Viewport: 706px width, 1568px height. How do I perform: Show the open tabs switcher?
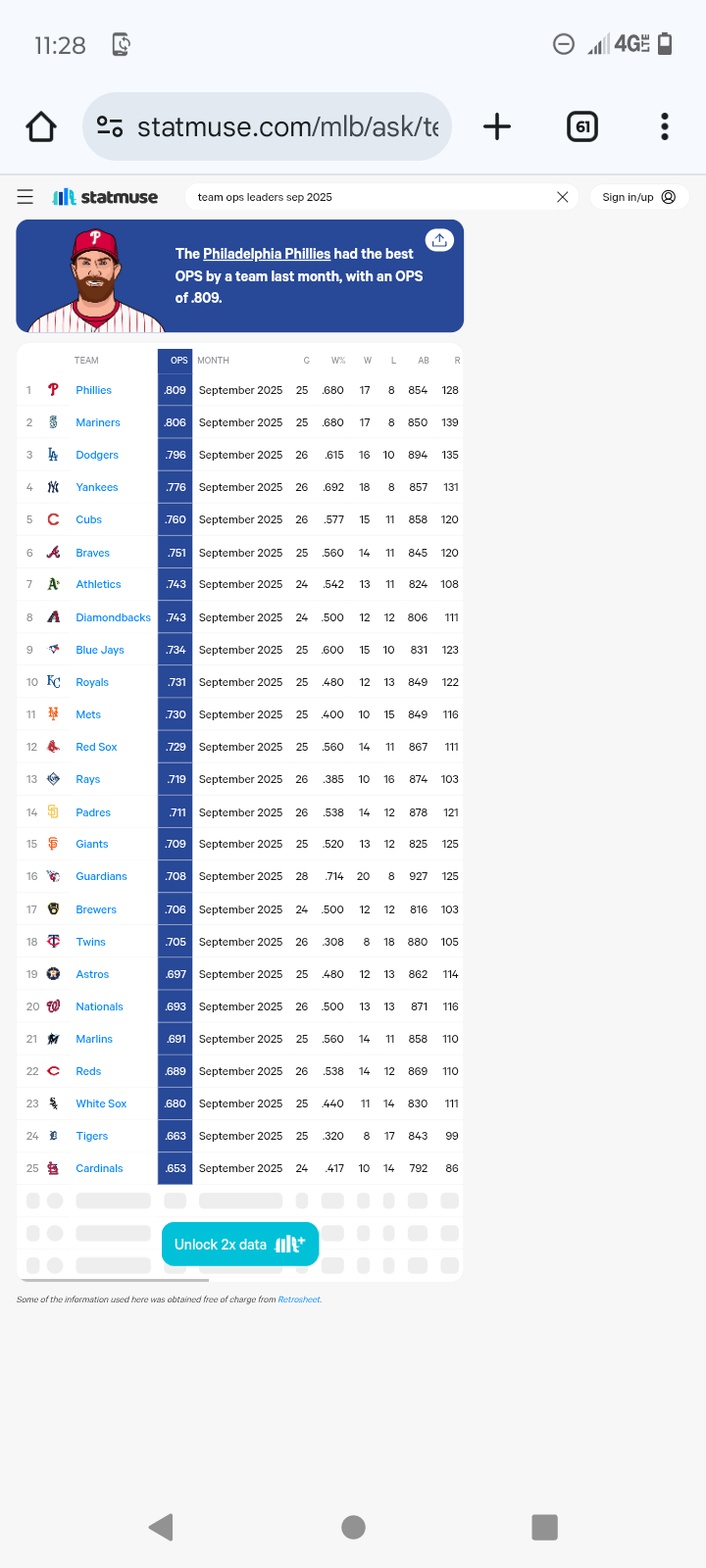pyautogui.click(x=582, y=126)
